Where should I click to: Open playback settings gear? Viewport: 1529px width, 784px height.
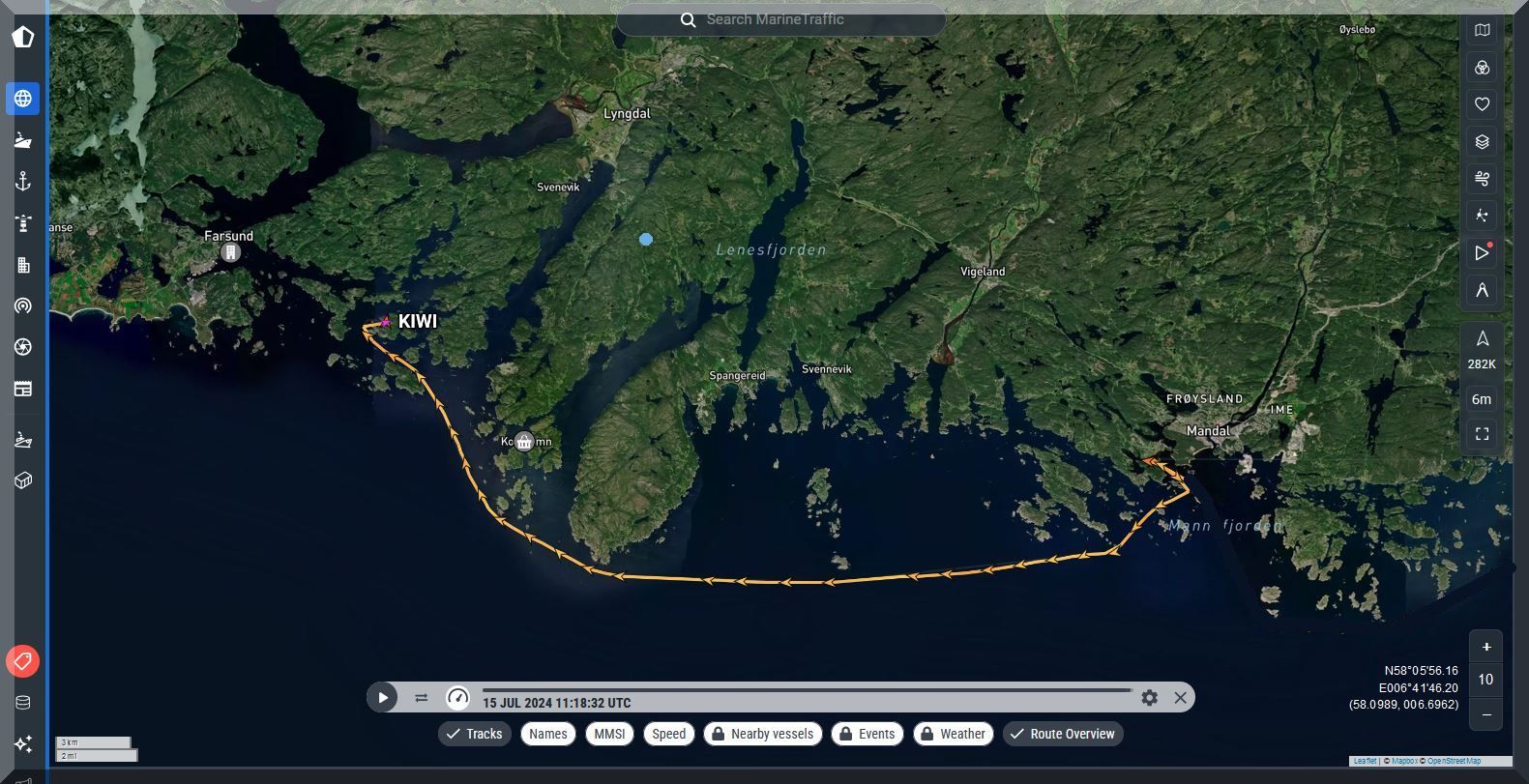[1149, 697]
